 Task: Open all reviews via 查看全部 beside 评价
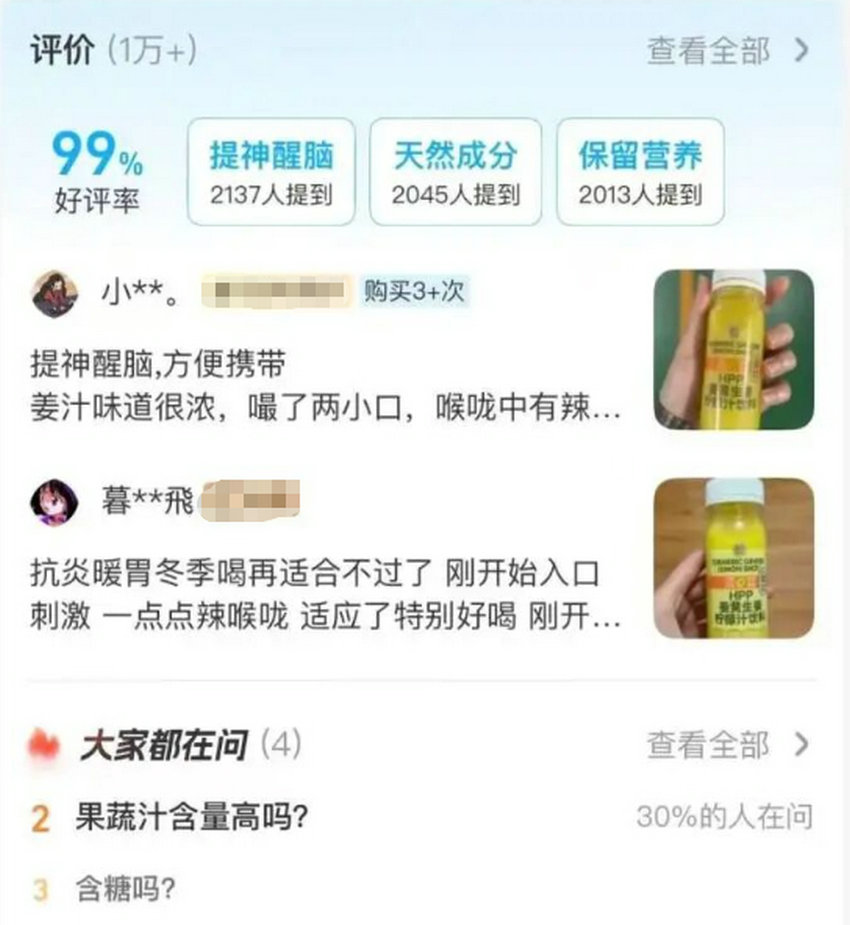point(727,50)
